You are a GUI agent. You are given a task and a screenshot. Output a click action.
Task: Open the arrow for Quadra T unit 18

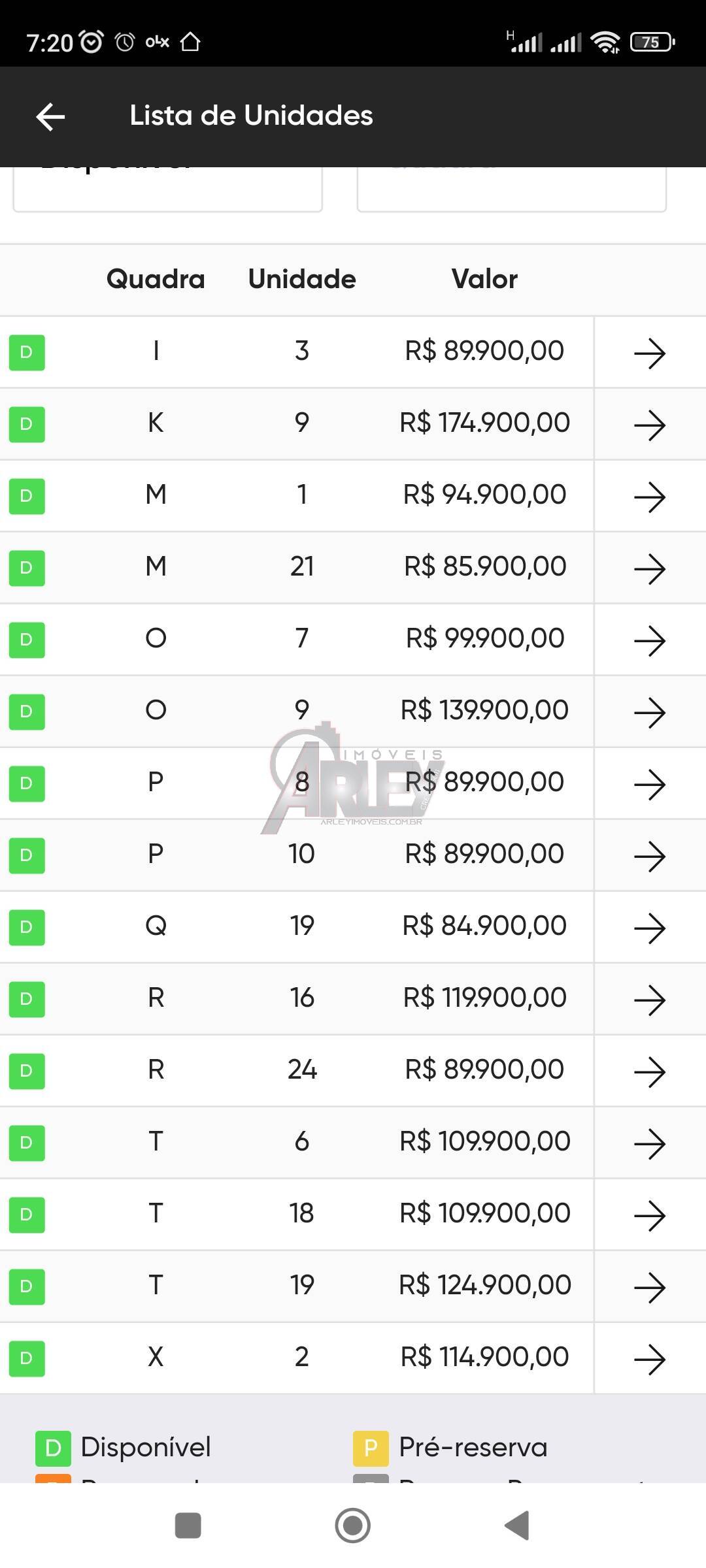[650, 1216]
